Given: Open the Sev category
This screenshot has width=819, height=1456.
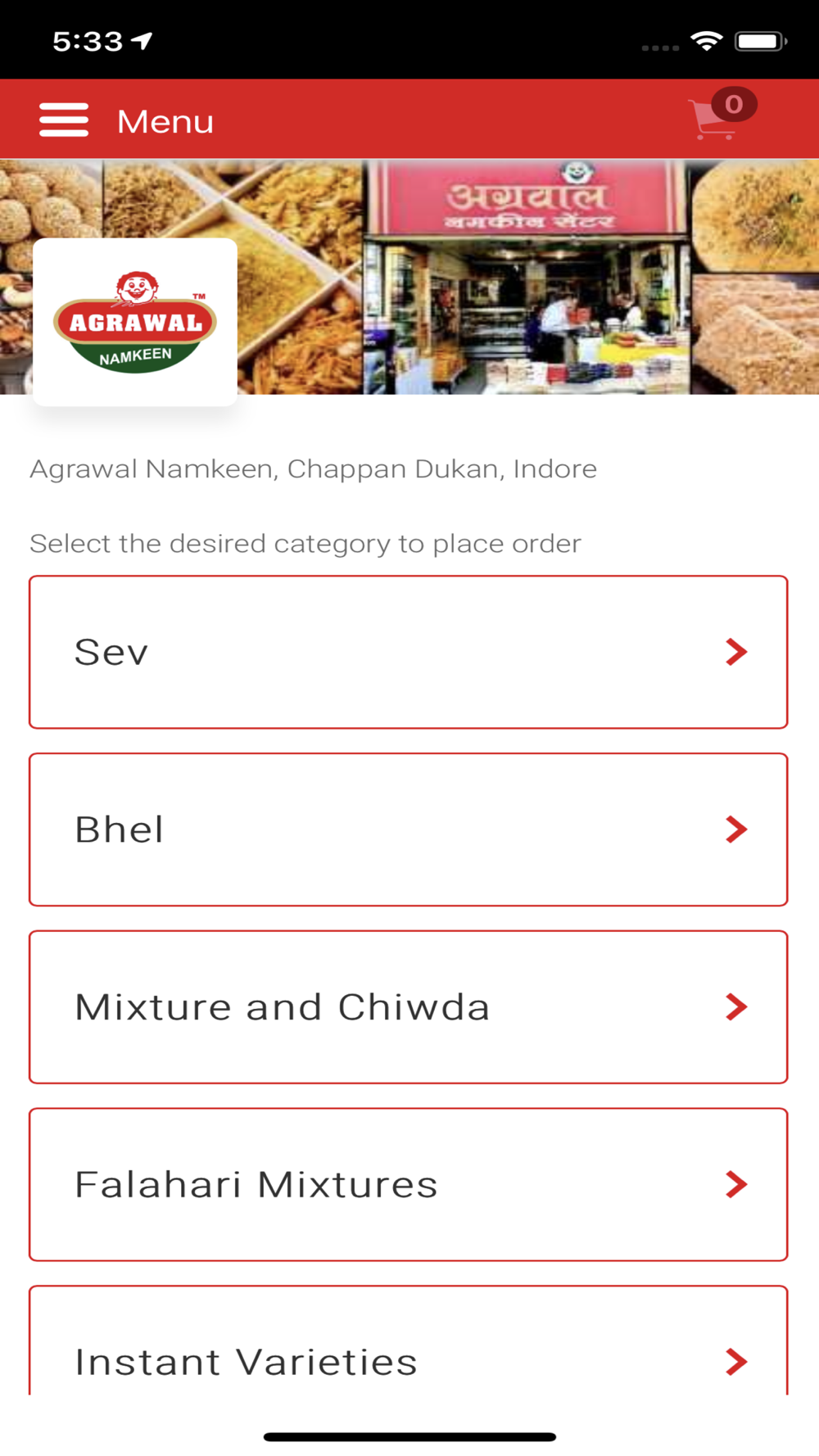Looking at the screenshot, I should pos(408,652).
